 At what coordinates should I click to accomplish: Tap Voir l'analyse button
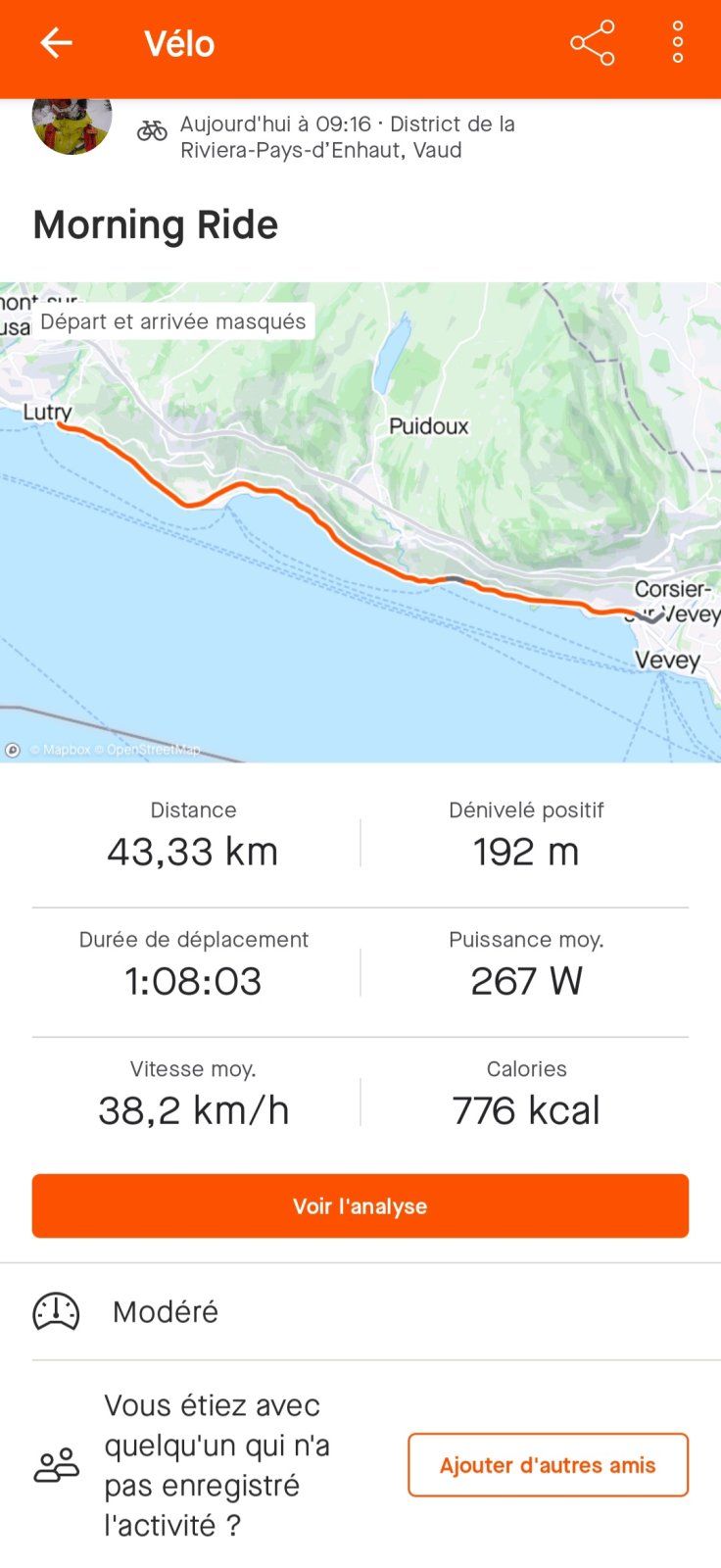coord(360,1205)
